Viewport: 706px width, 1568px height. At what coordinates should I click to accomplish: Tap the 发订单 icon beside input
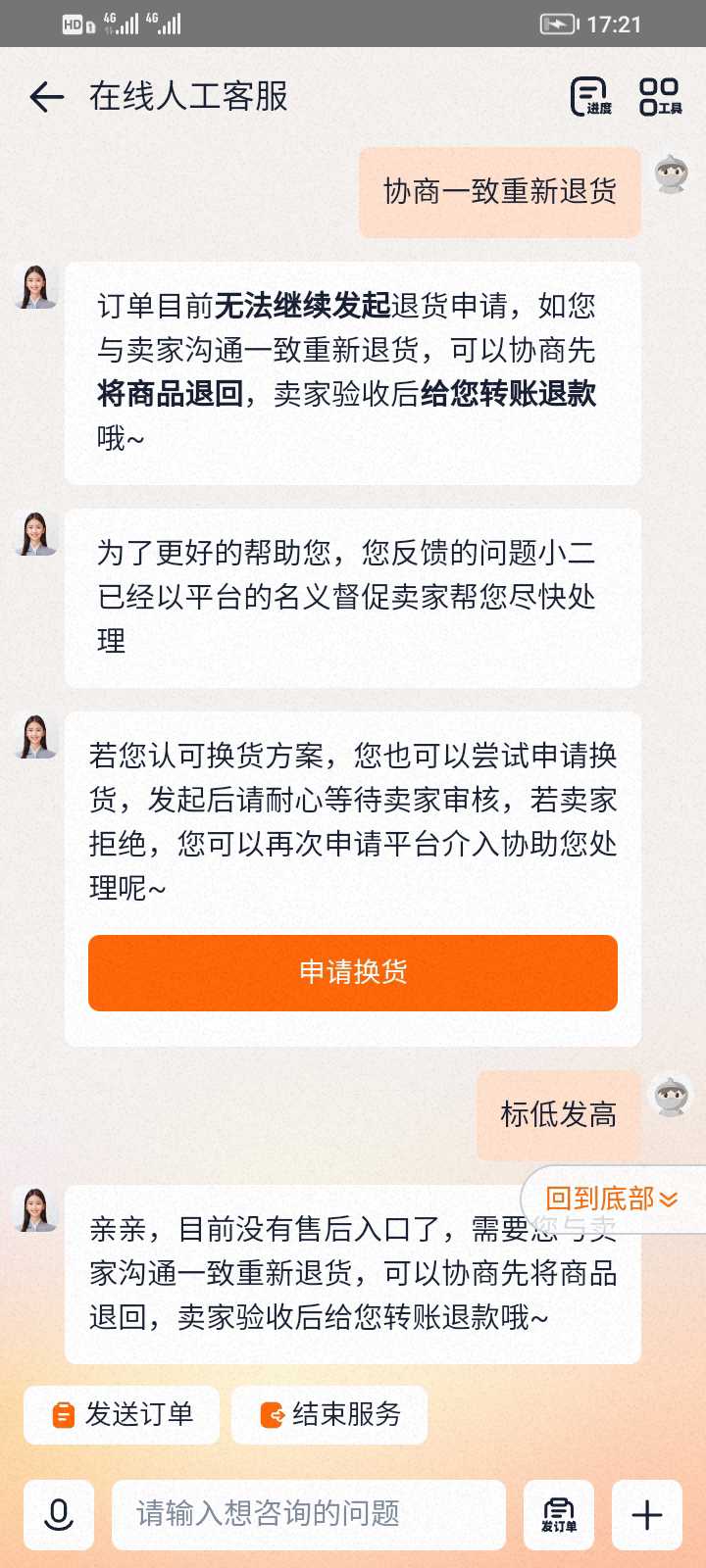click(x=559, y=1515)
